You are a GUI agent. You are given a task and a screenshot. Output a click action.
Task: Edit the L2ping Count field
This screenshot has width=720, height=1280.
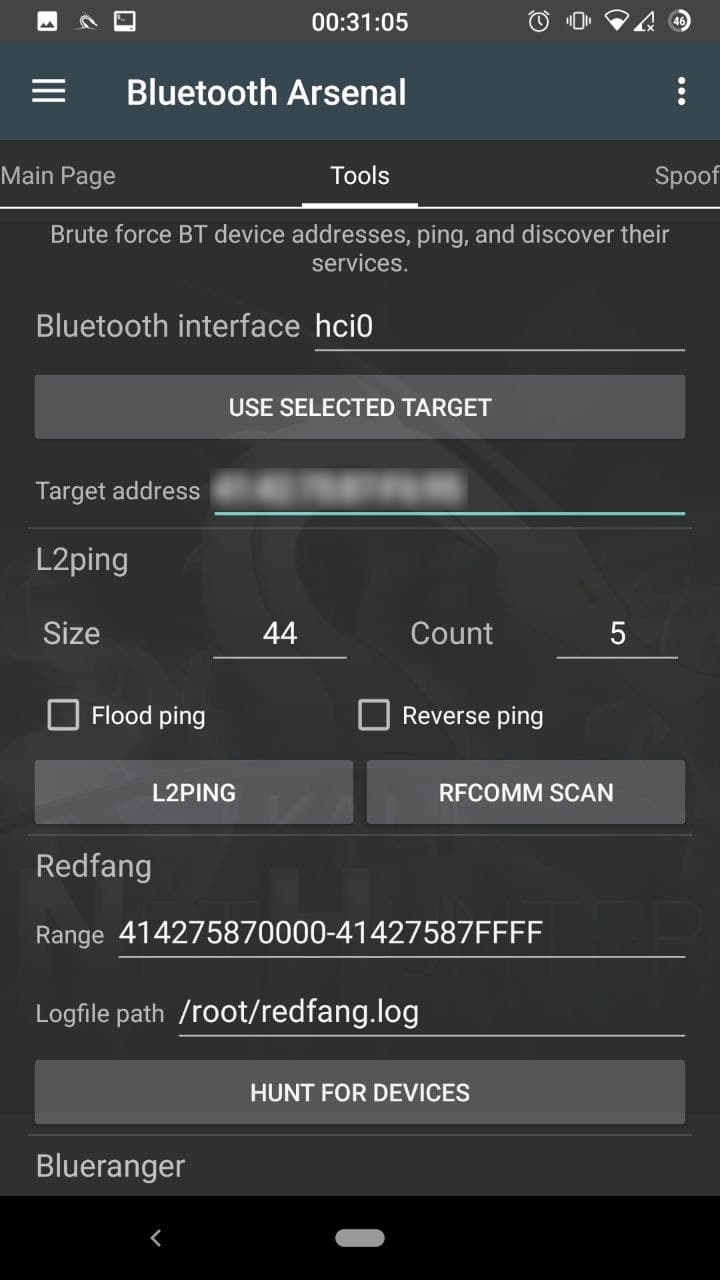617,634
